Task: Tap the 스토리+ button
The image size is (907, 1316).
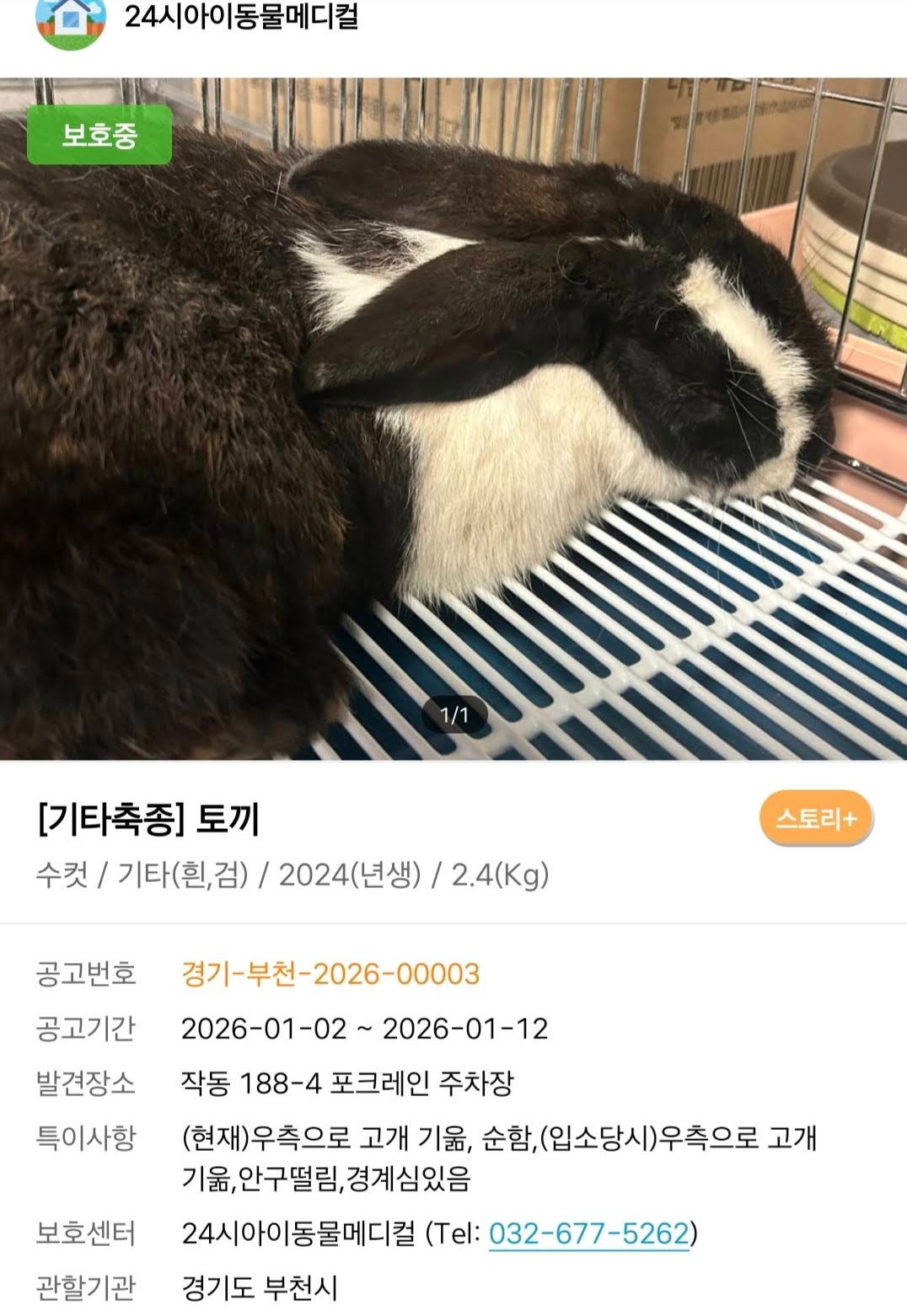Action: click(815, 818)
